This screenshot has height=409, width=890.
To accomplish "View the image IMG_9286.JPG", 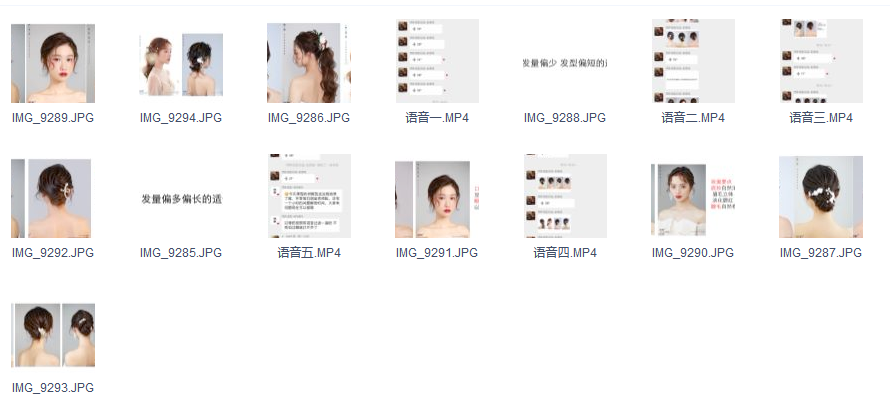I will [309, 63].
